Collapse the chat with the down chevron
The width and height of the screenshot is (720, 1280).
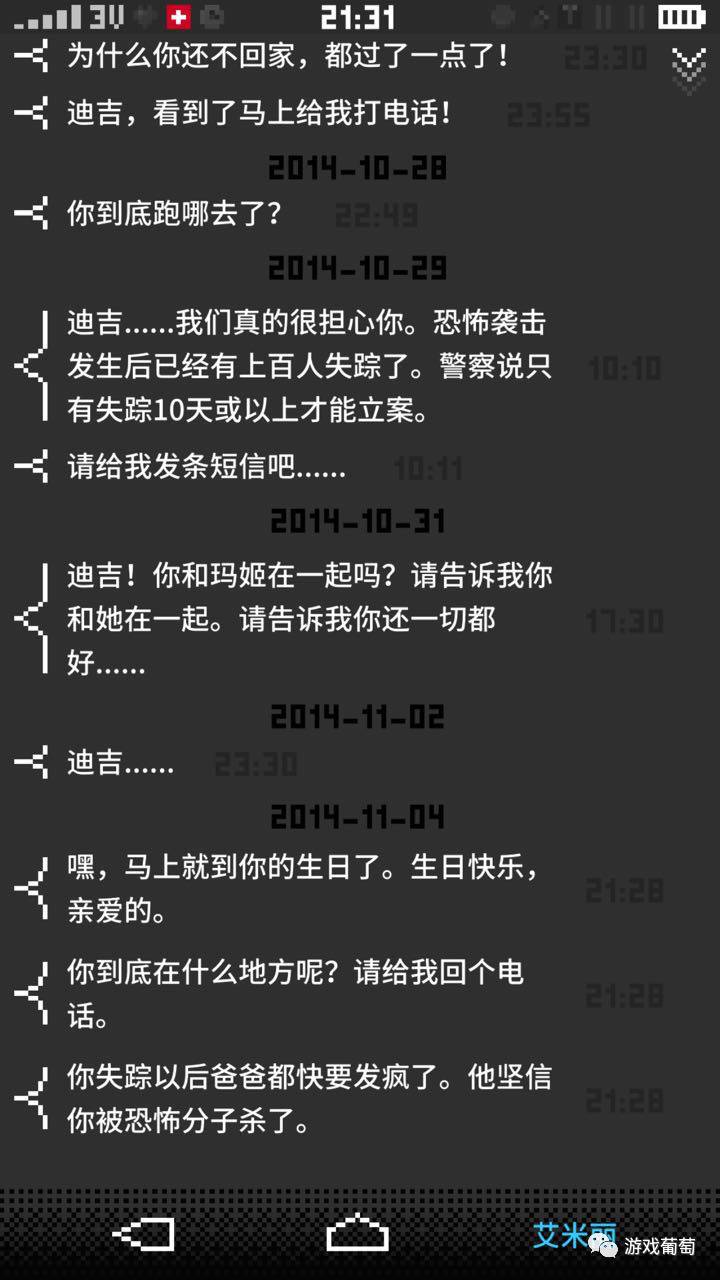tap(688, 70)
